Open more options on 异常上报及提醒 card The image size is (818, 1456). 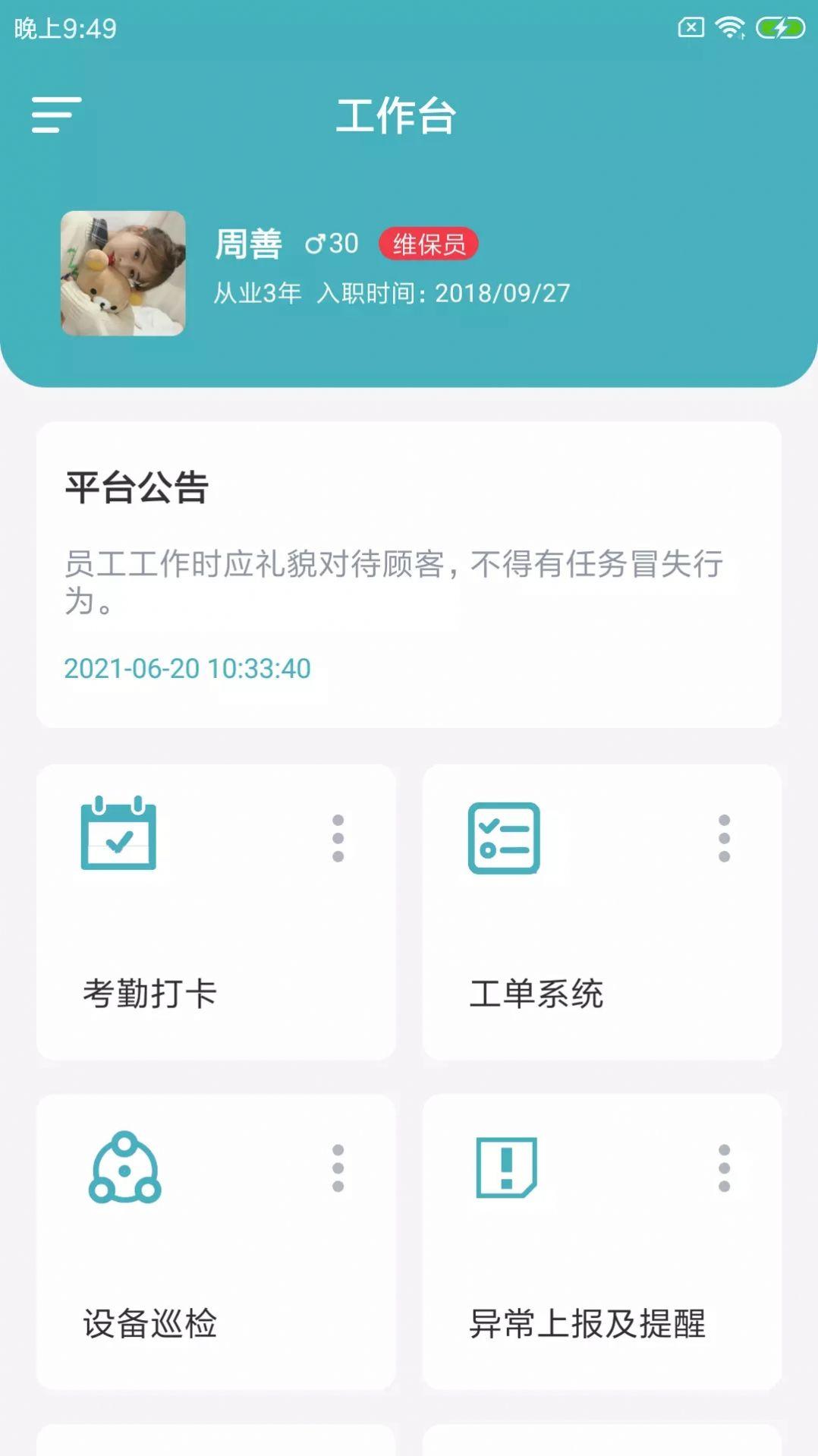click(x=725, y=1168)
